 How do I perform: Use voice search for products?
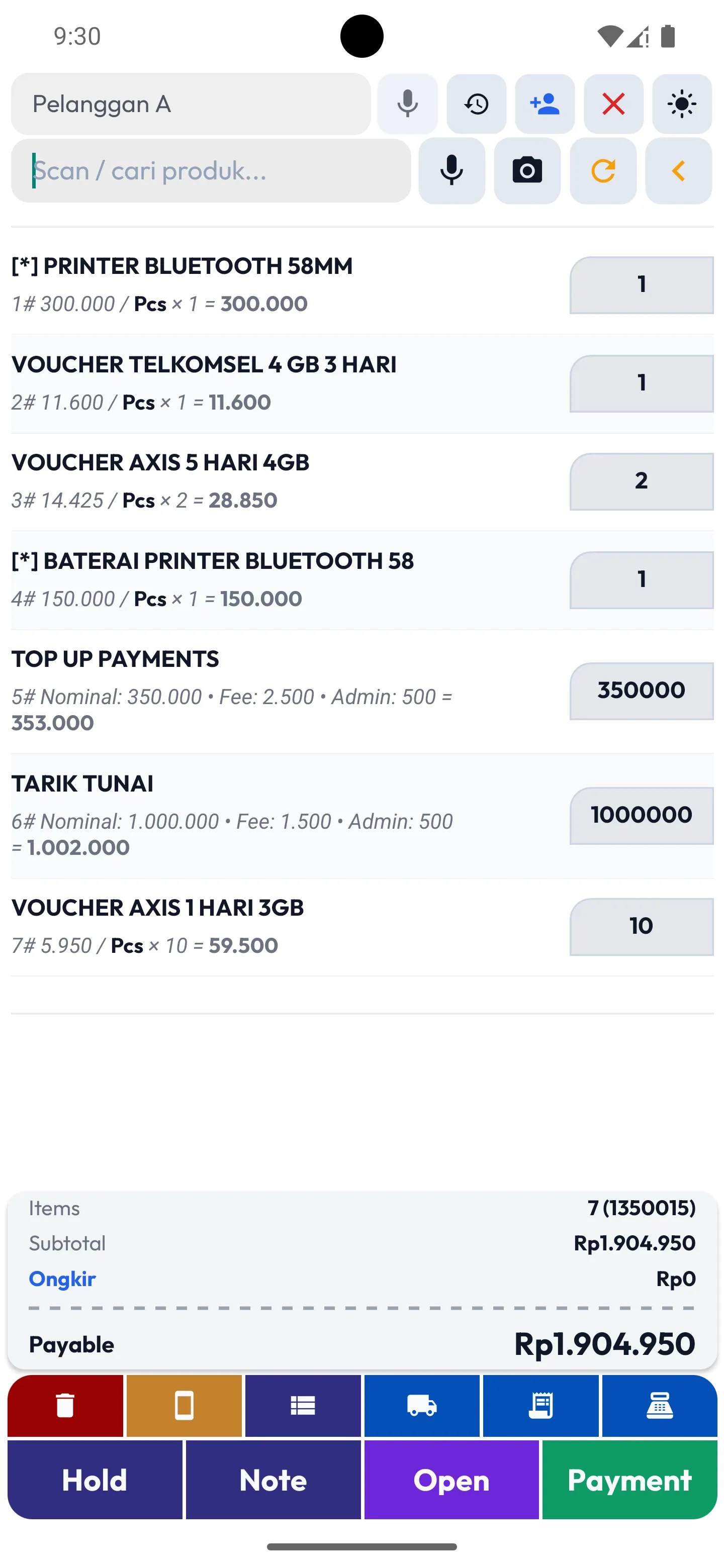pyautogui.click(x=451, y=170)
